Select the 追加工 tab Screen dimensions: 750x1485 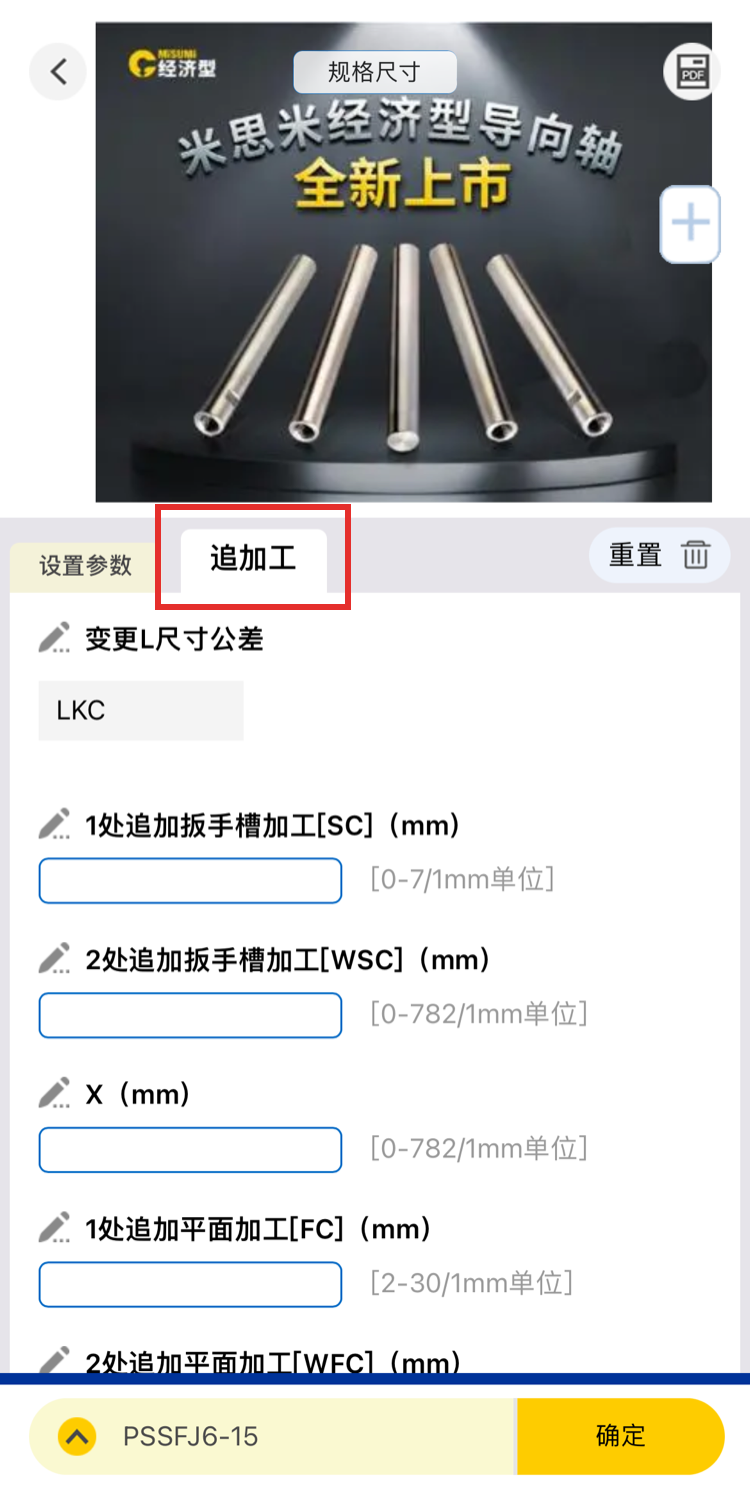(253, 559)
